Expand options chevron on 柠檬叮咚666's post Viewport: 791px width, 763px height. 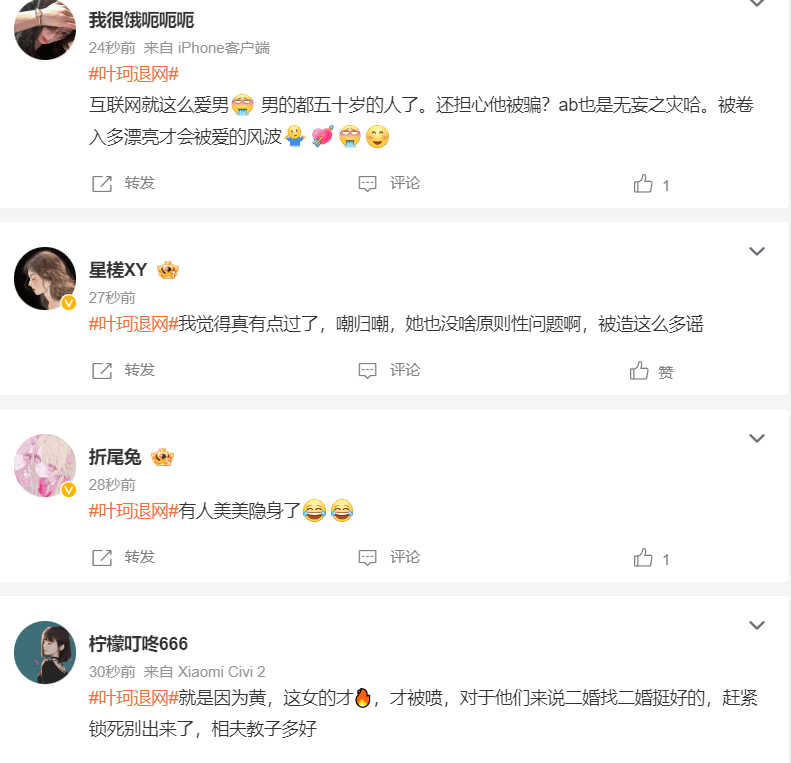point(757,625)
